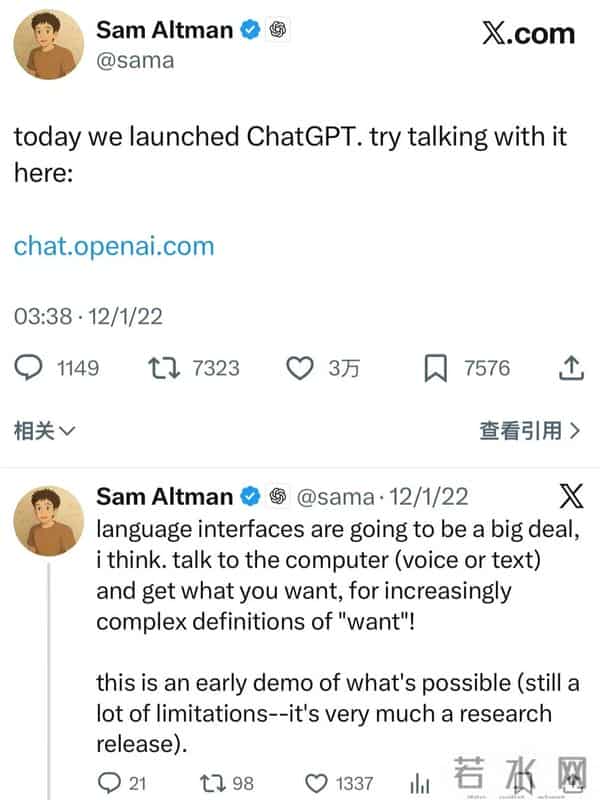The width and height of the screenshot is (600, 800).
Task: Bookmark the tweet with 7576 saves
Action: pos(436,369)
